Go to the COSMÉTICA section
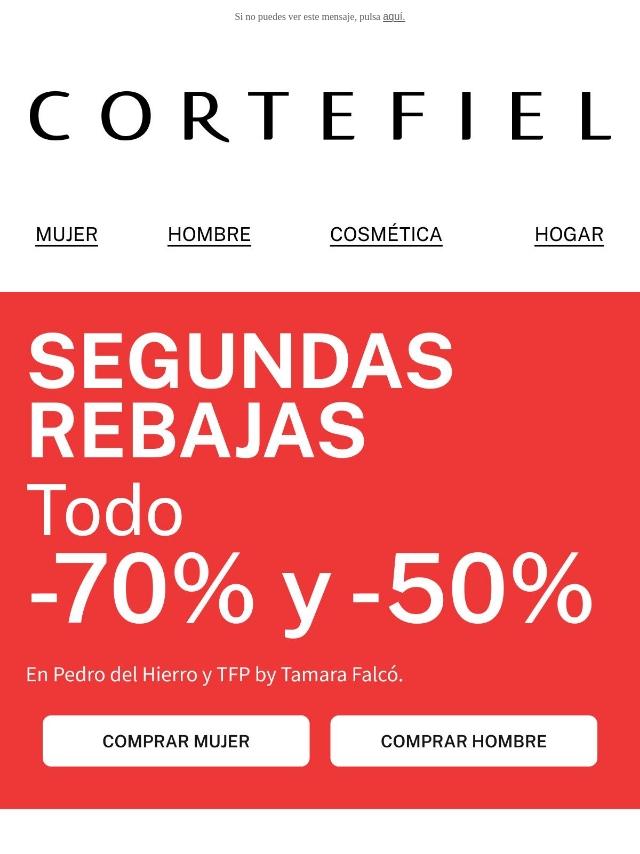Viewport: 640px width, 854px height. tap(386, 234)
